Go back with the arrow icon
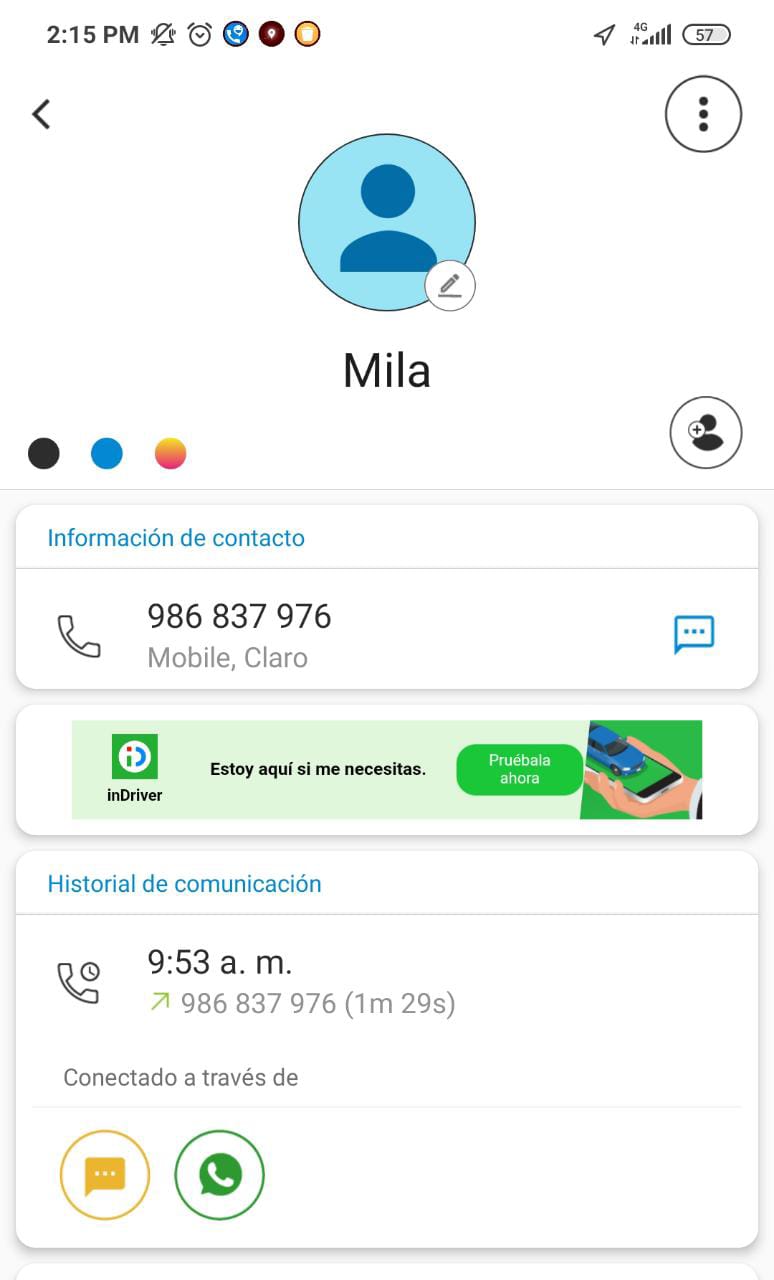774x1280 pixels. [41, 114]
